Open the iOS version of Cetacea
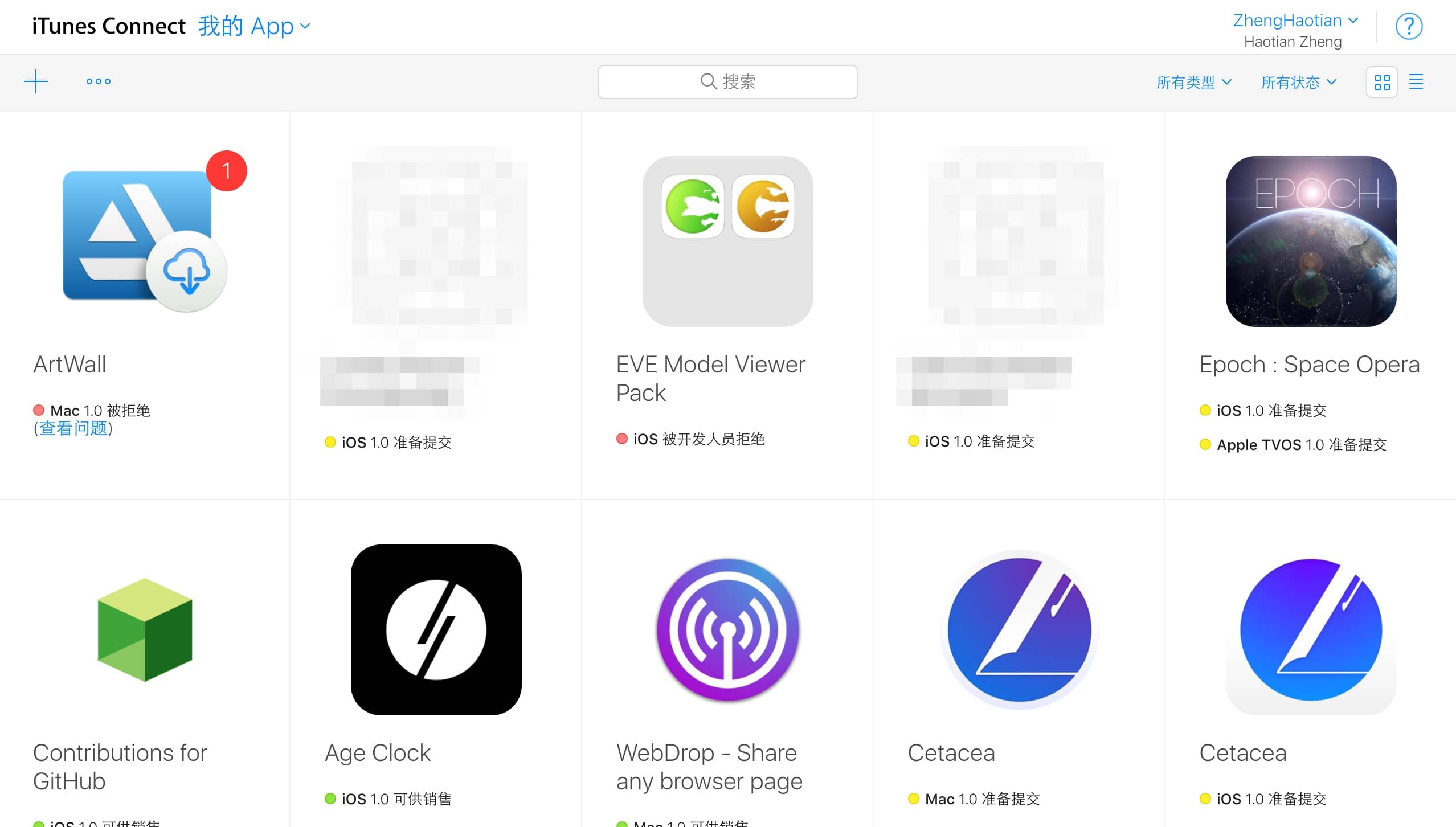This screenshot has width=1456, height=827. 1310,629
